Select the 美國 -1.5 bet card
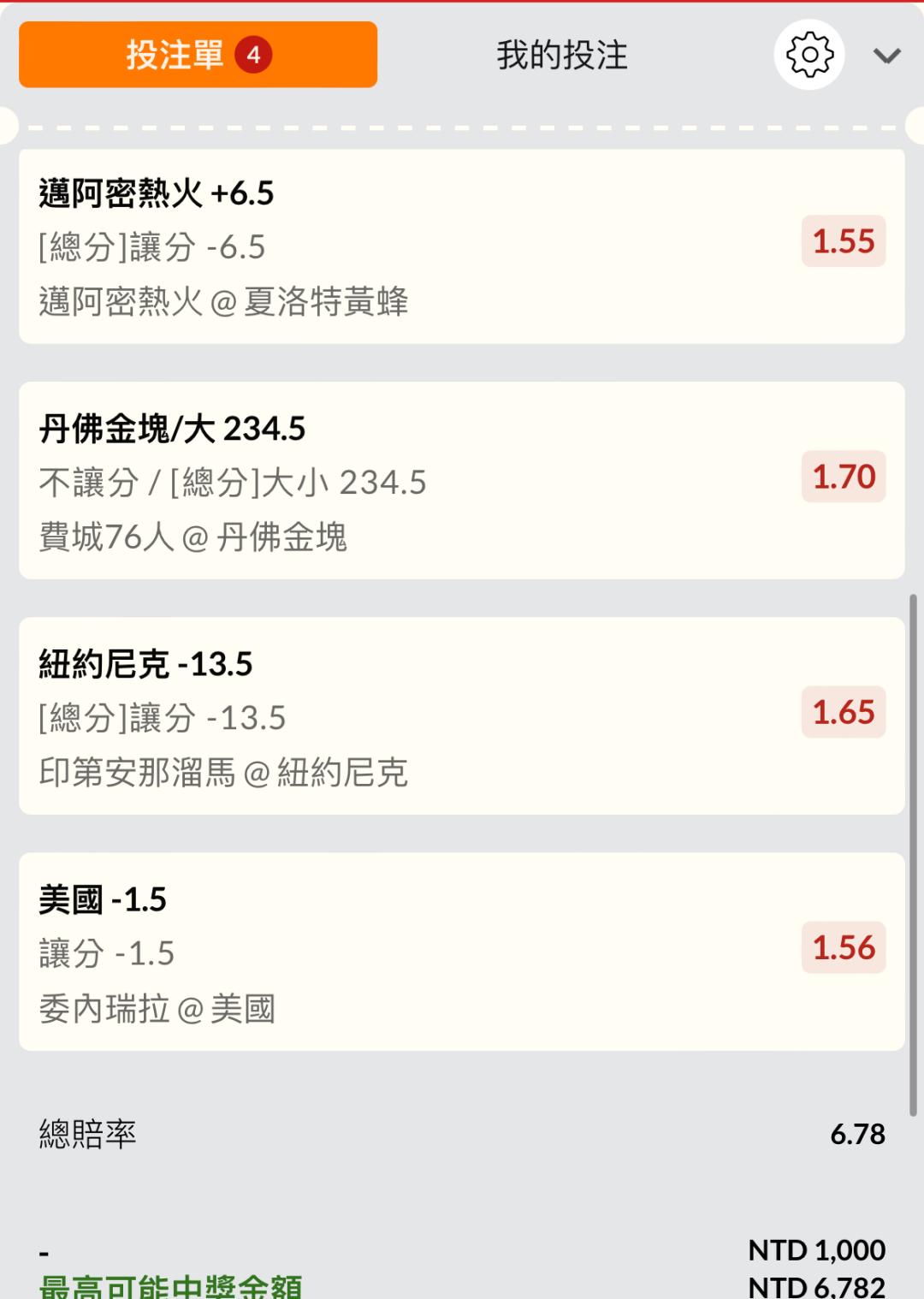This screenshot has height=1299, width=924. (461, 952)
